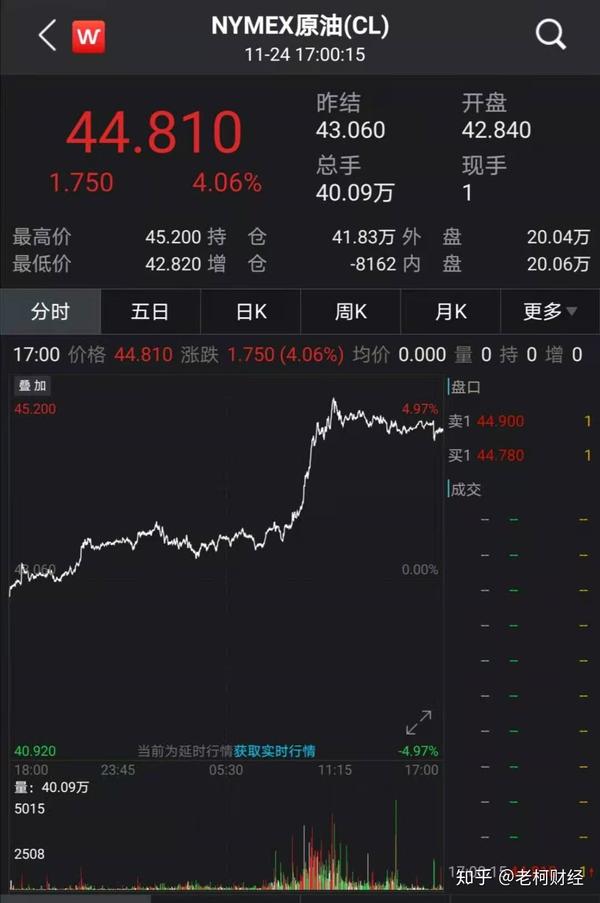This screenshot has height=903, width=600.
Task: Select the 日K chart tab
Action: coord(251,312)
